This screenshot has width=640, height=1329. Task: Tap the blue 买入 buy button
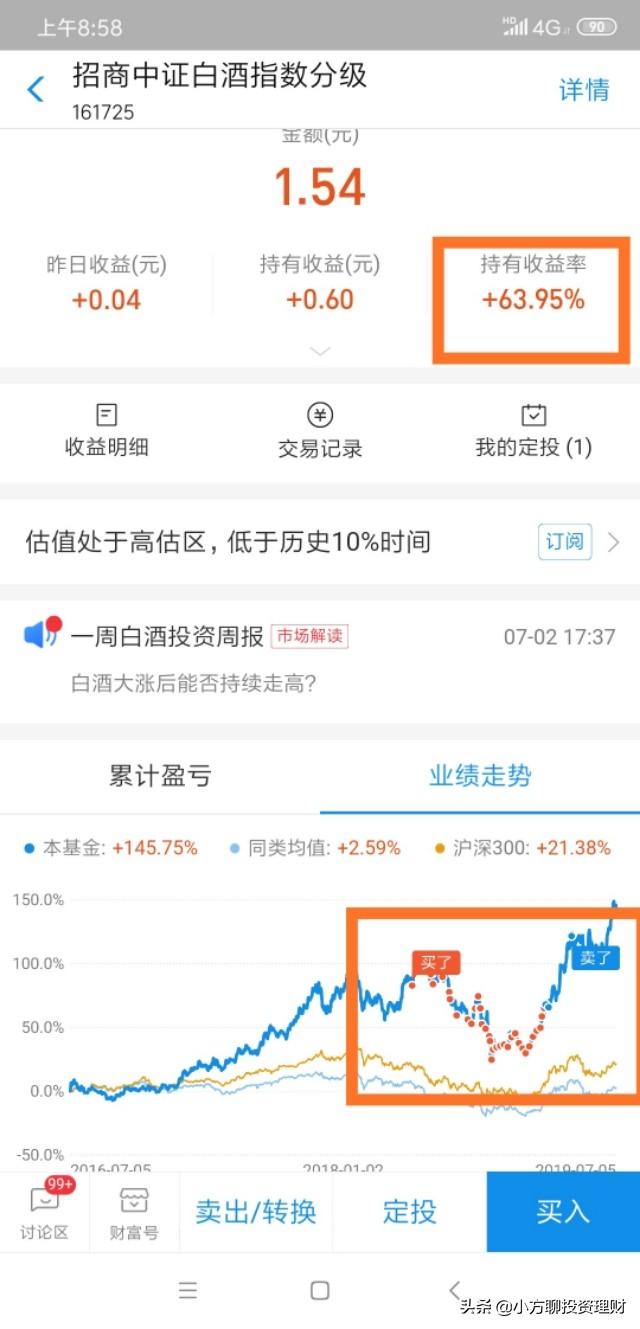point(563,1212)
